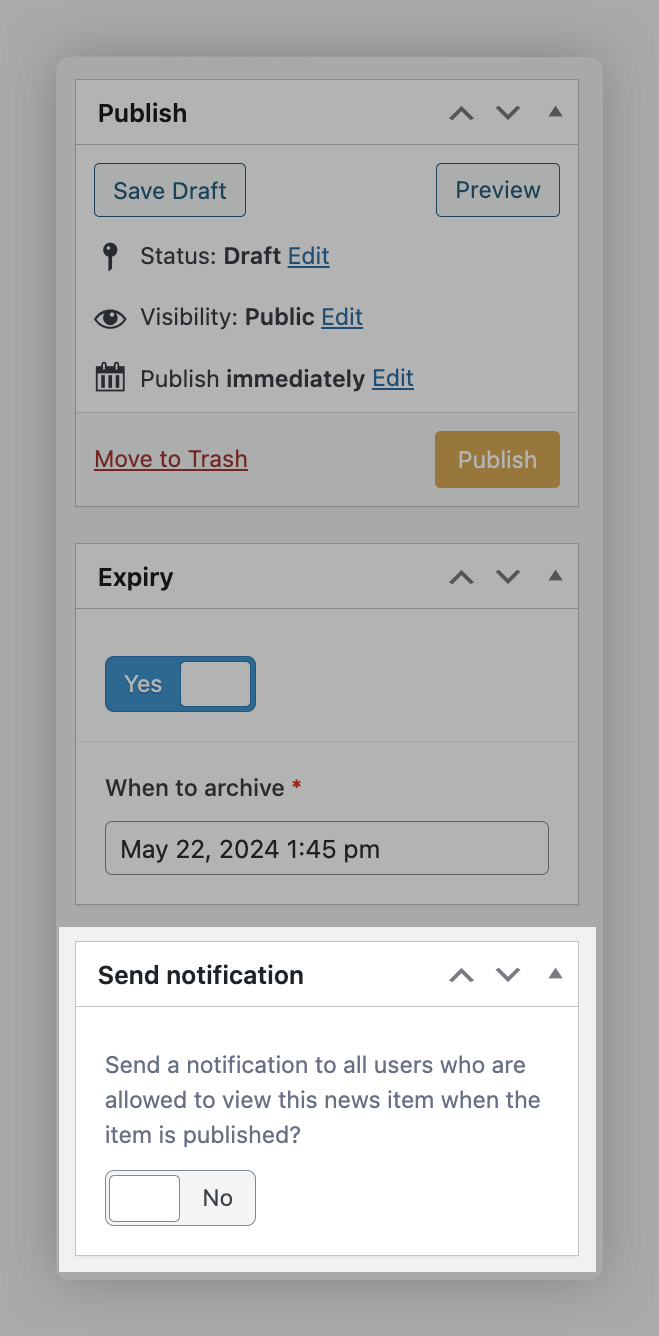Turn off the Expiry toggle
Viewport: 659px width, 1336px height.
click(180, 684)
